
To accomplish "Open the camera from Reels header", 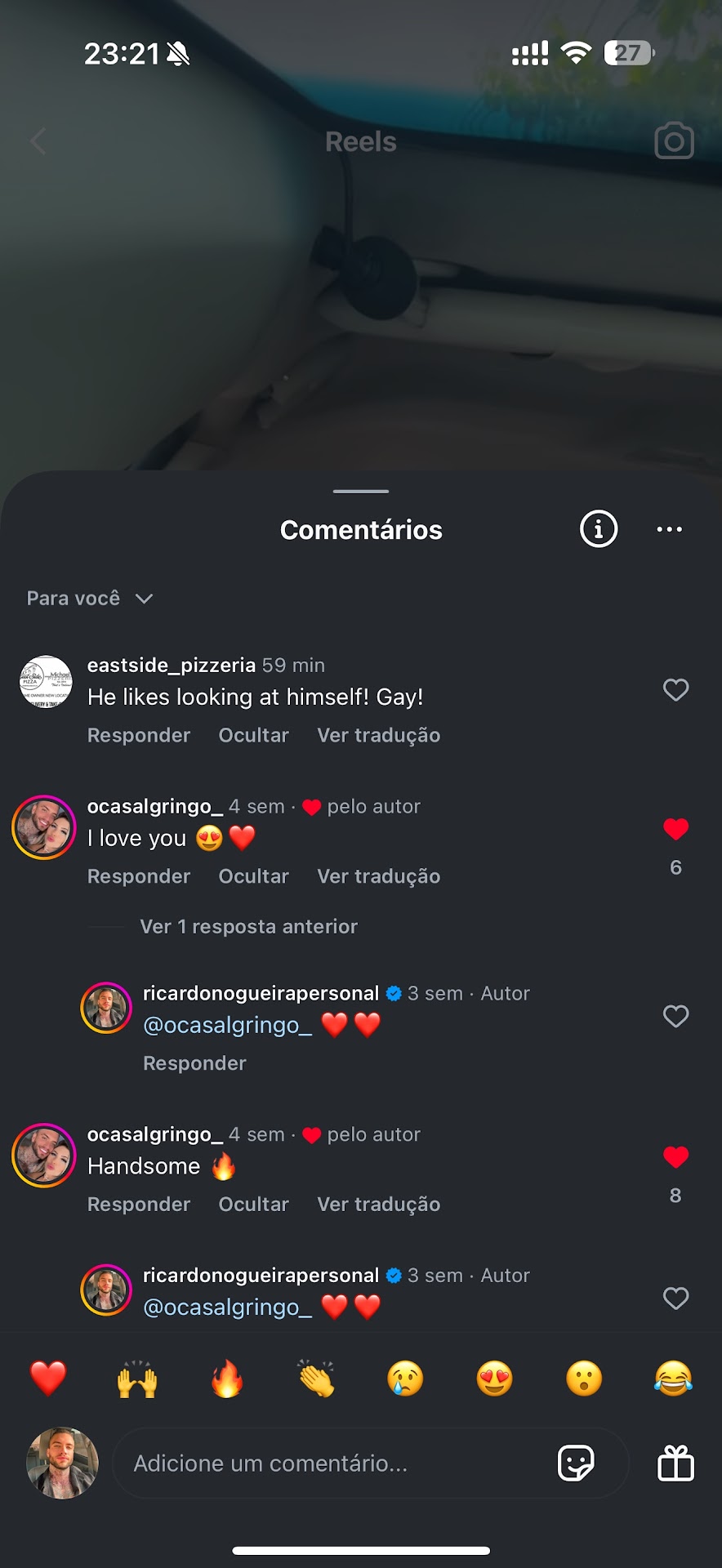I will click(674, 141).
